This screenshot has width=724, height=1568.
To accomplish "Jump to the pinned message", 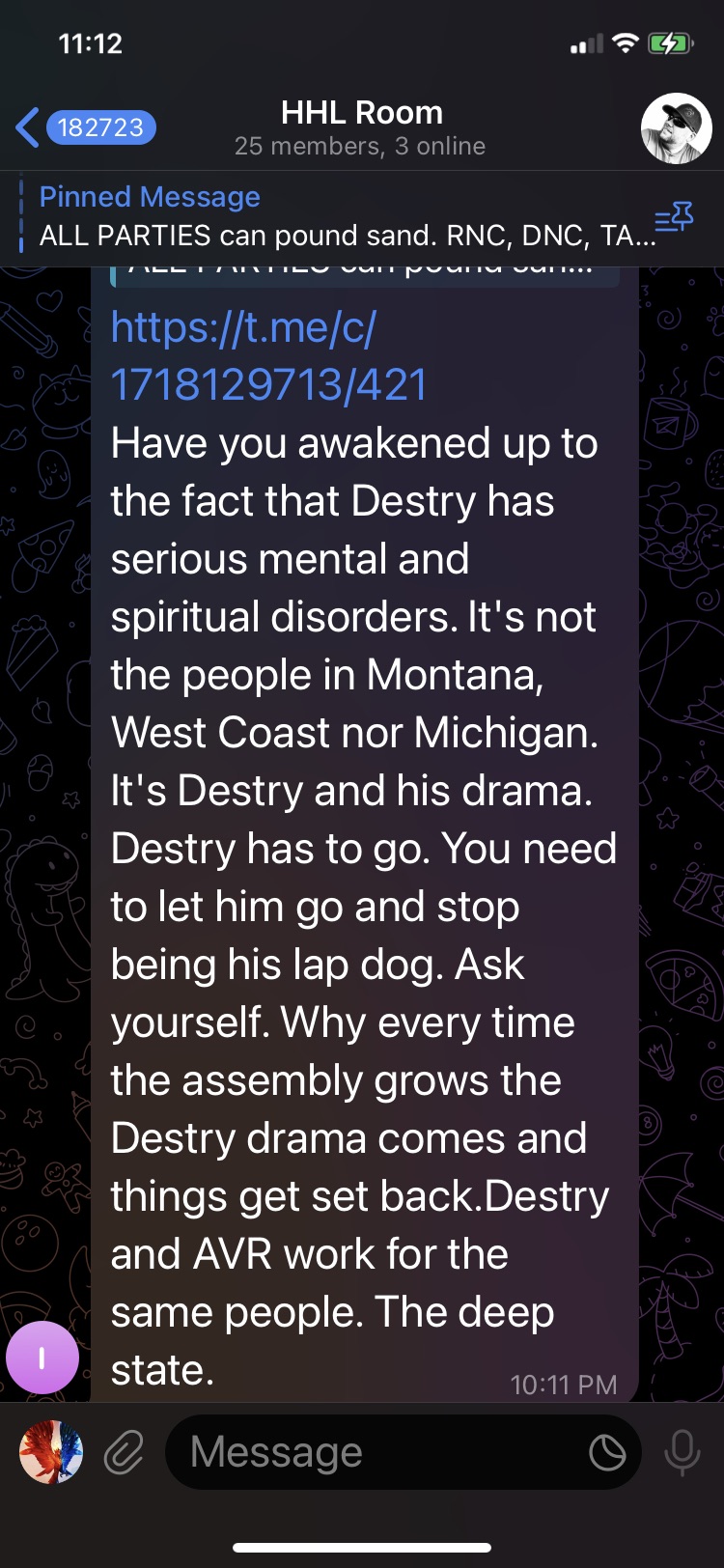I will coord(328,217).
